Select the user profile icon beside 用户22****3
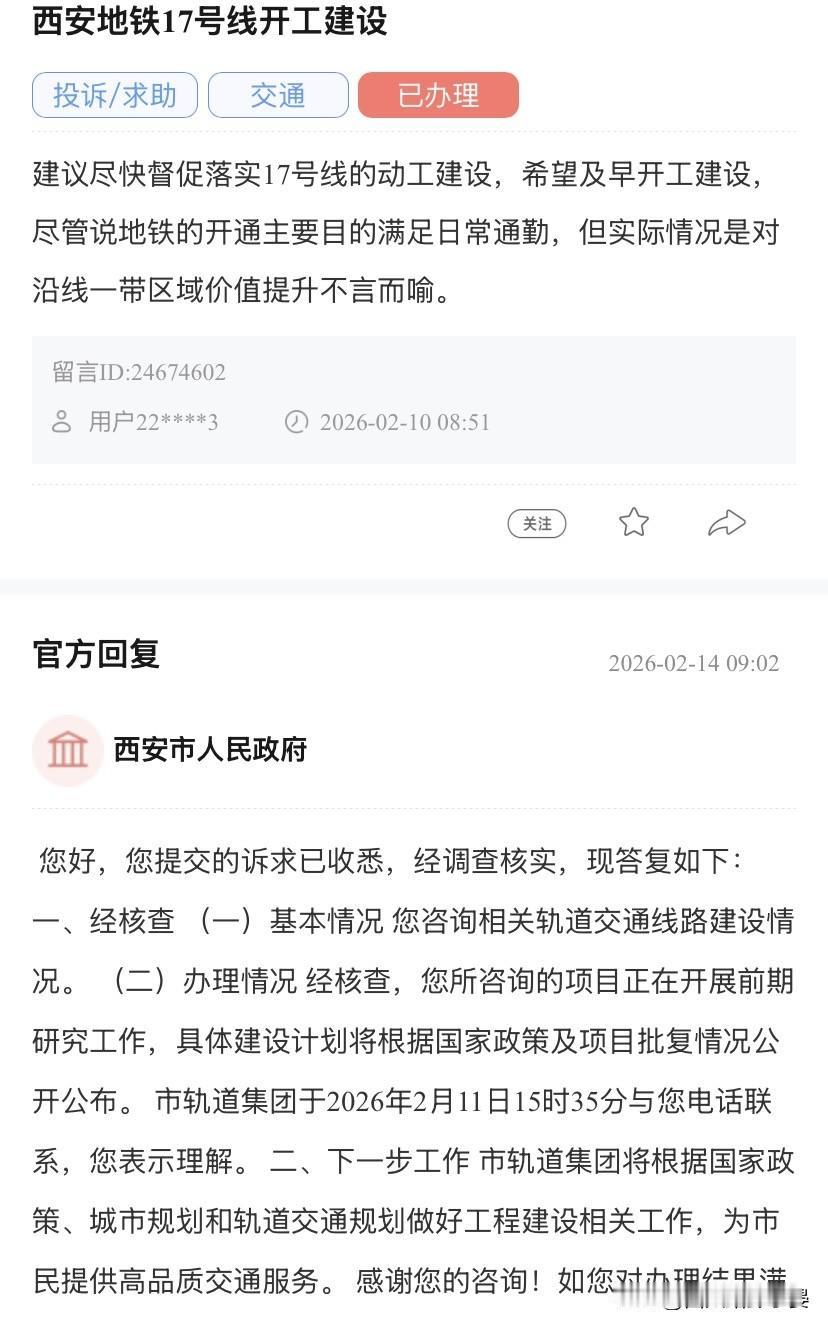The width and height of the screenshot is (828, 1327). coord(61,422)
